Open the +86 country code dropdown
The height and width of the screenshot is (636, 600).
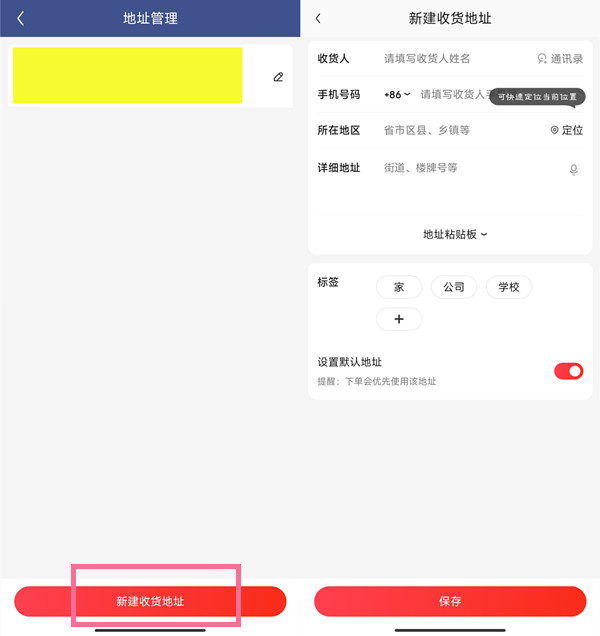coord(397,94)
